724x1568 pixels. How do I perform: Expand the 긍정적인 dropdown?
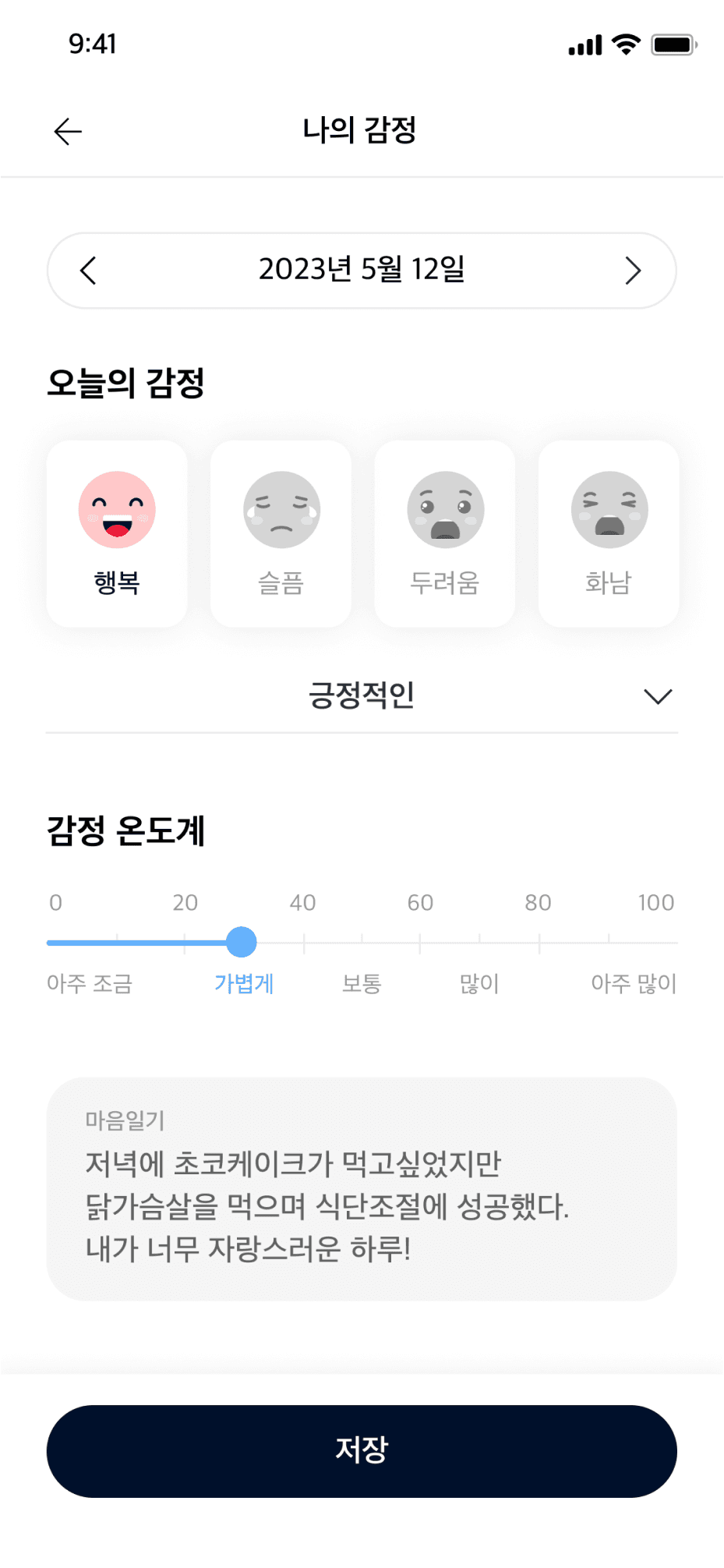(658, 696)
